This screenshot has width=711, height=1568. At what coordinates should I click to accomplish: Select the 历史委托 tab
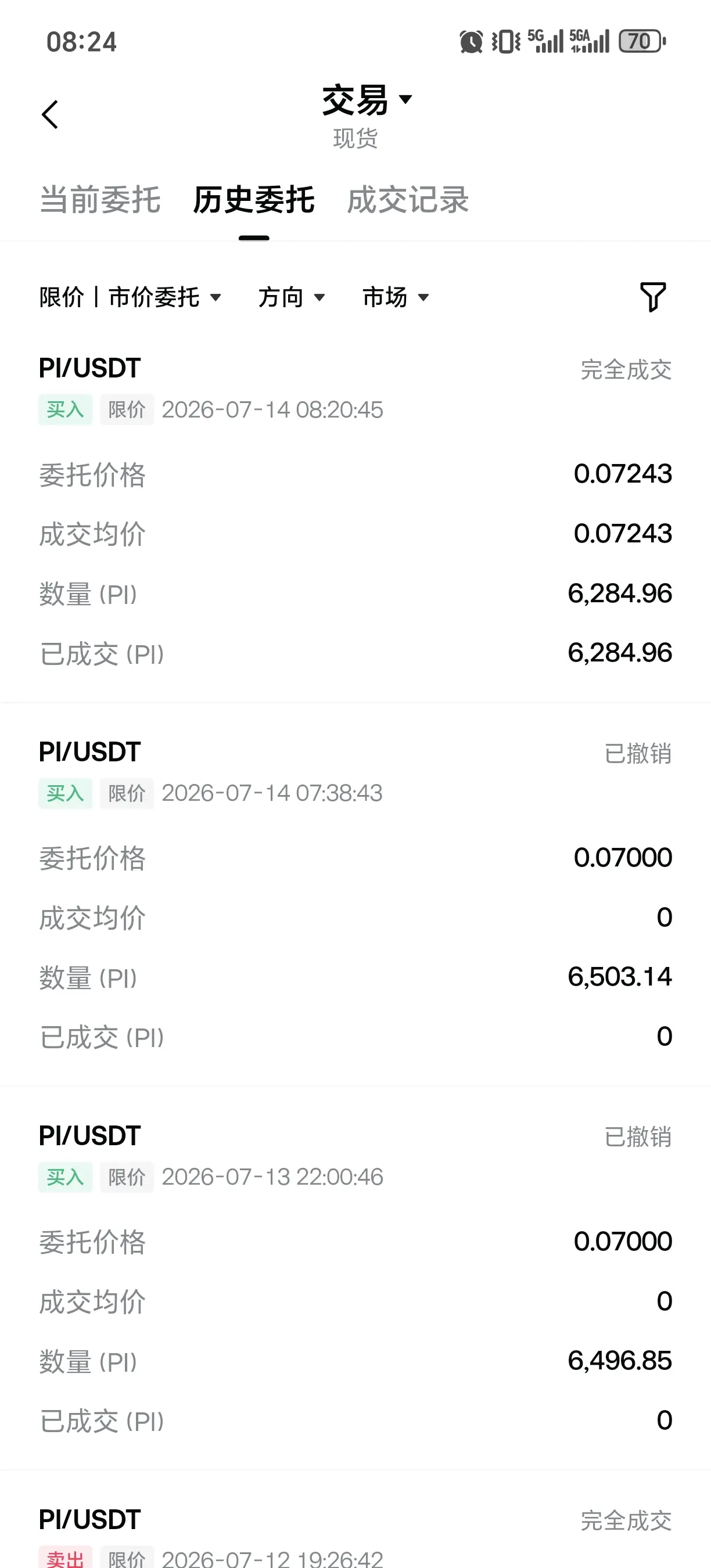pyautogui.click(x=254, y=200)
